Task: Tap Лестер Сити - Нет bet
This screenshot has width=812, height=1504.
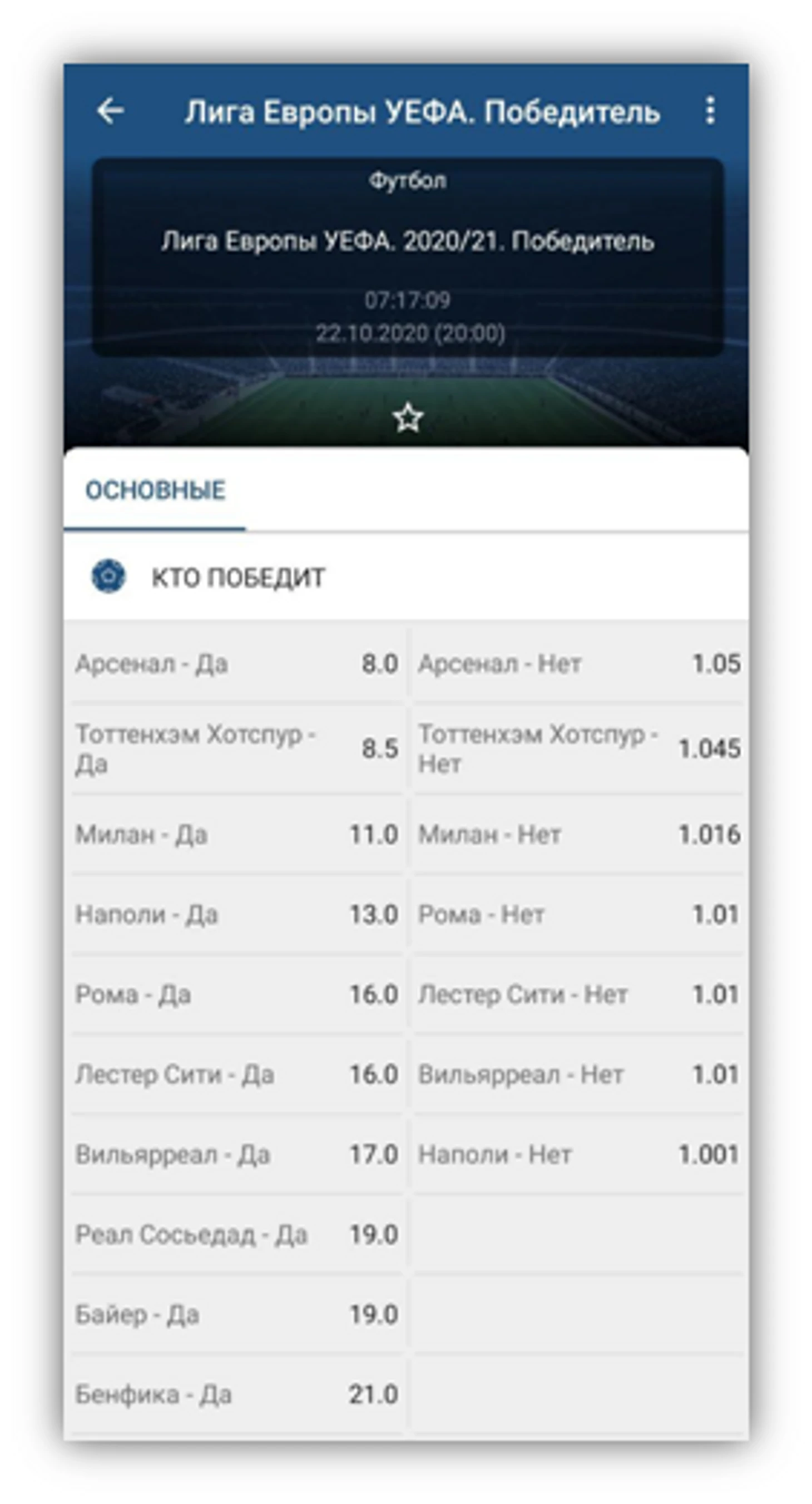Action: pyautogui.click(x=578, y=994)
